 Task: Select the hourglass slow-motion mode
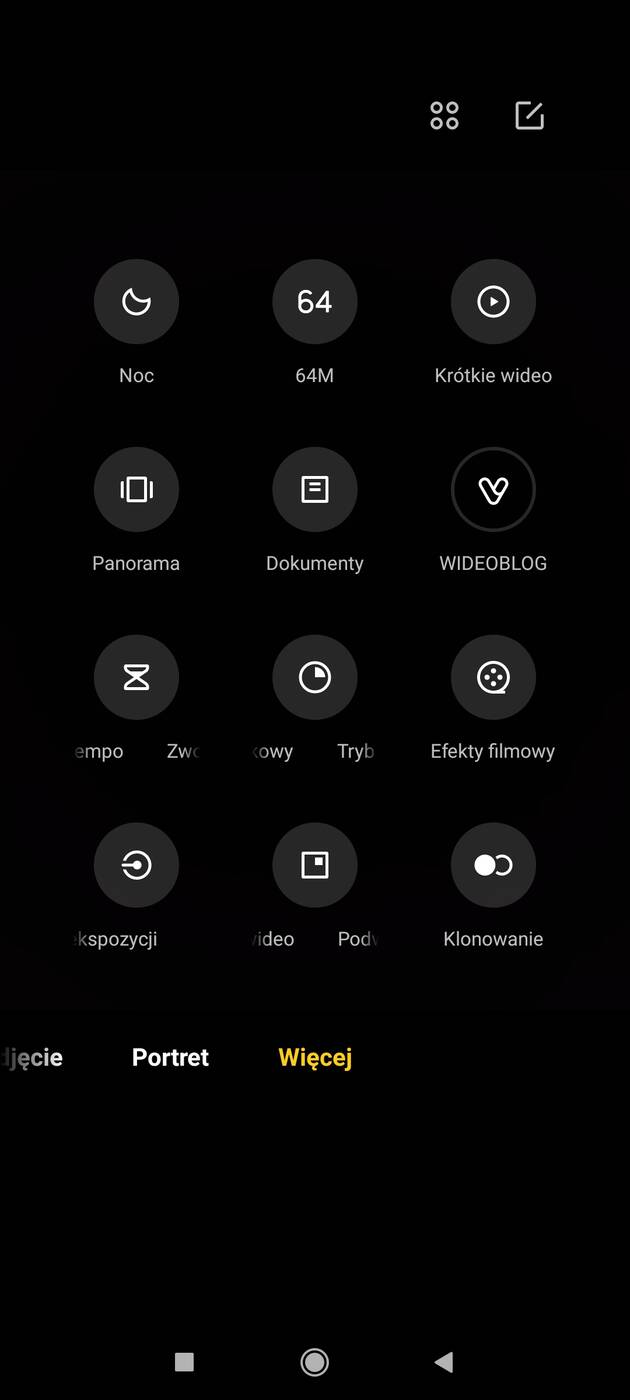pyautogui.click(x=136, y=678)
